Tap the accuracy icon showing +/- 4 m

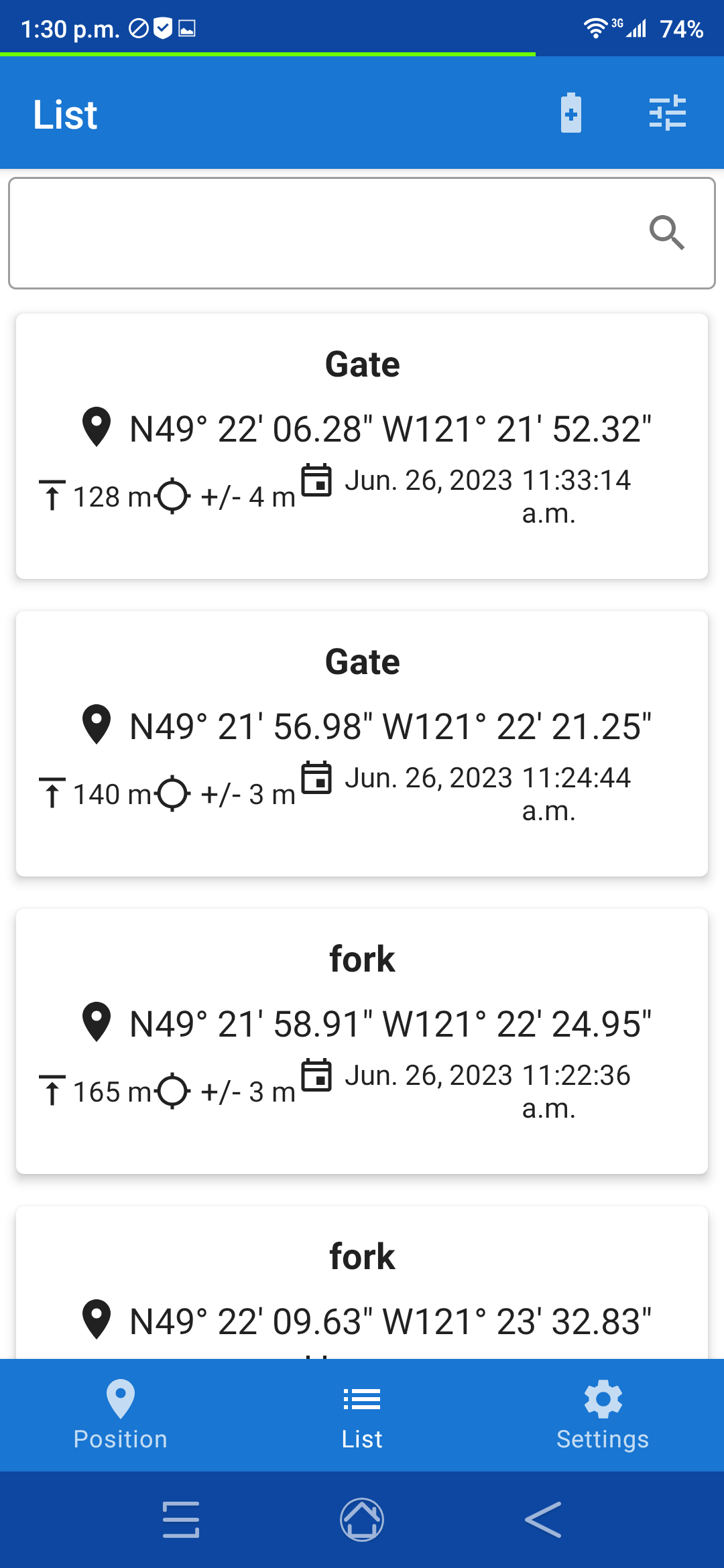click(173, 495)
